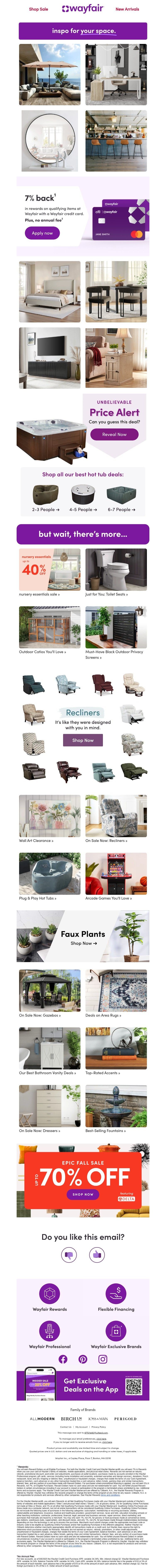This screenshot has width=166, height=1568.
Task: Tap the Faux Plants Shop Now link
Action: click(x=83, y=943)
